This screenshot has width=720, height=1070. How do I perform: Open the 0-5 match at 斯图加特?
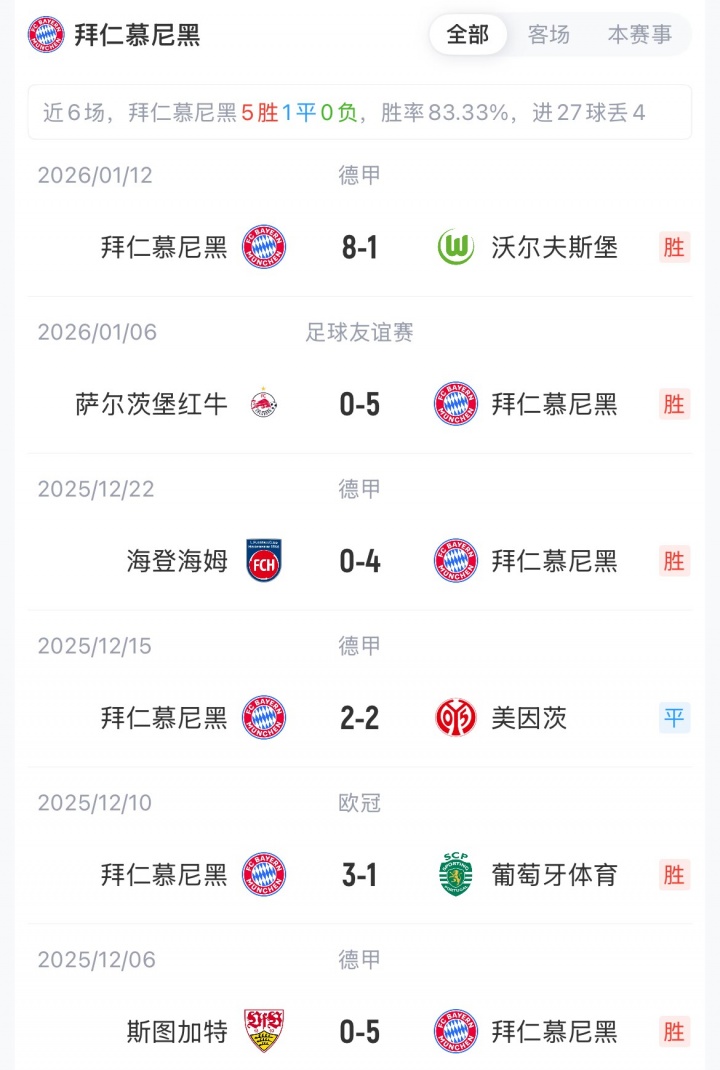point(360,1031)
